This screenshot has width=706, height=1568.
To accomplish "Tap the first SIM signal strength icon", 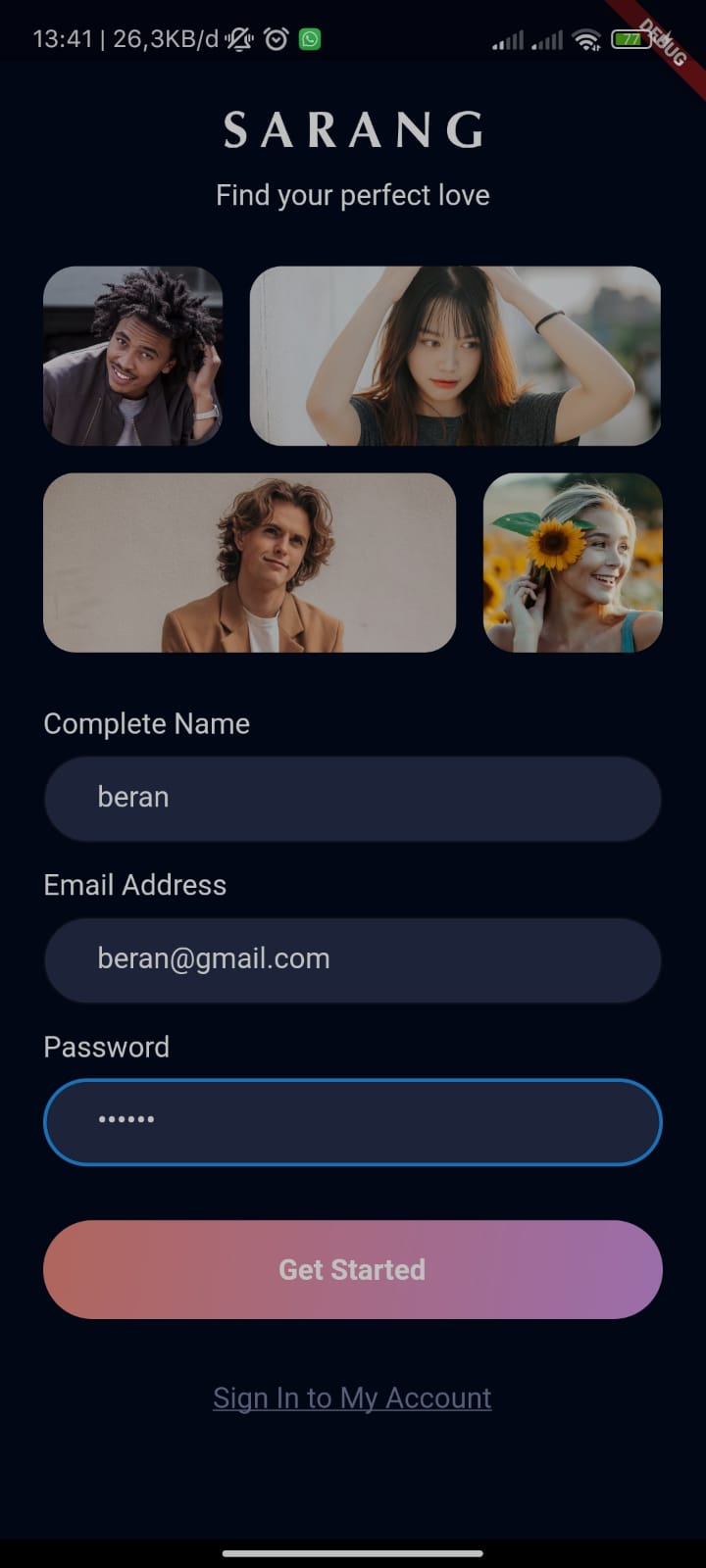I will pyautogui.click(x=509, y=40).
